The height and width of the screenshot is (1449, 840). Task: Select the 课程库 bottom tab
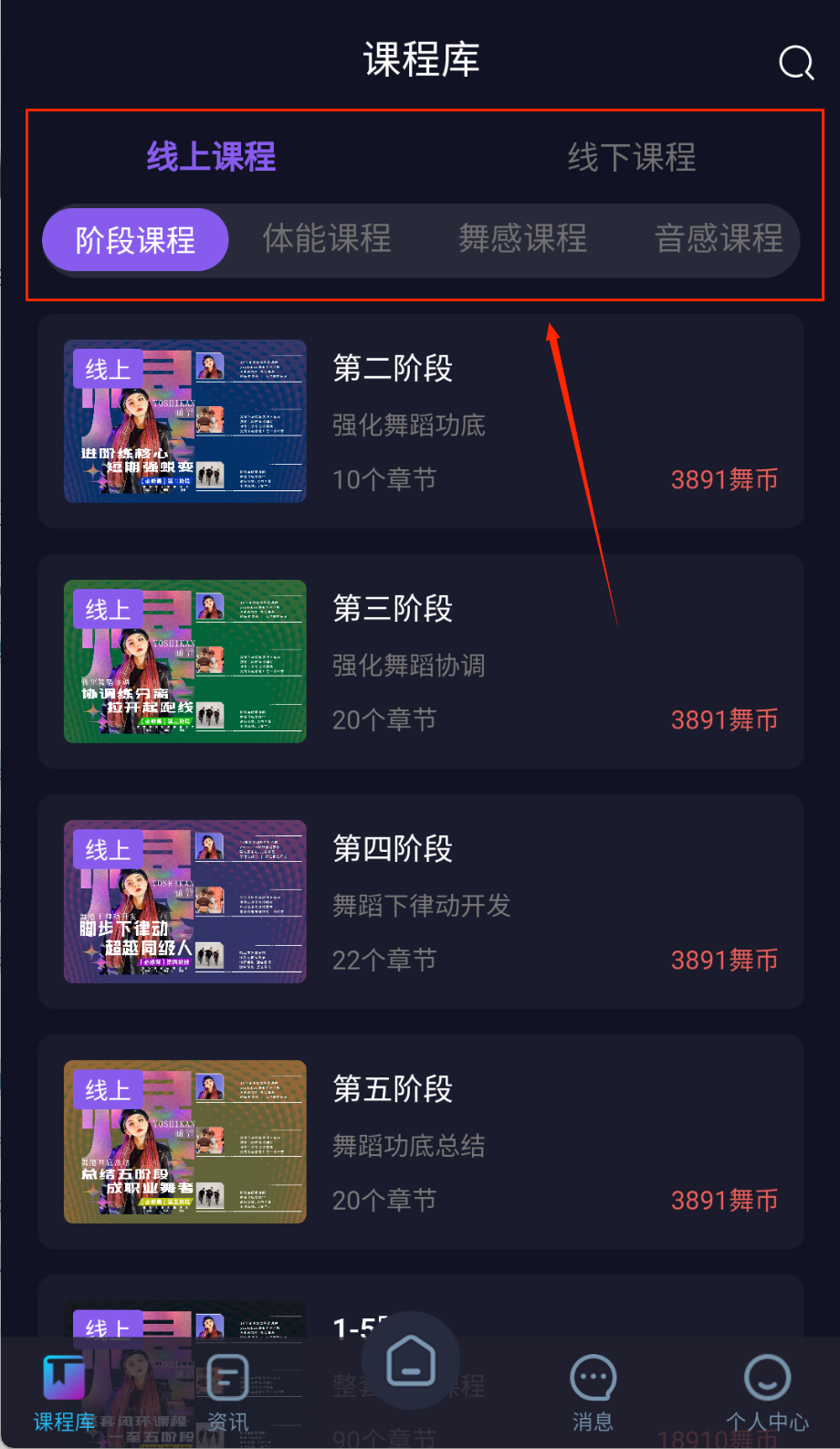64,1392
